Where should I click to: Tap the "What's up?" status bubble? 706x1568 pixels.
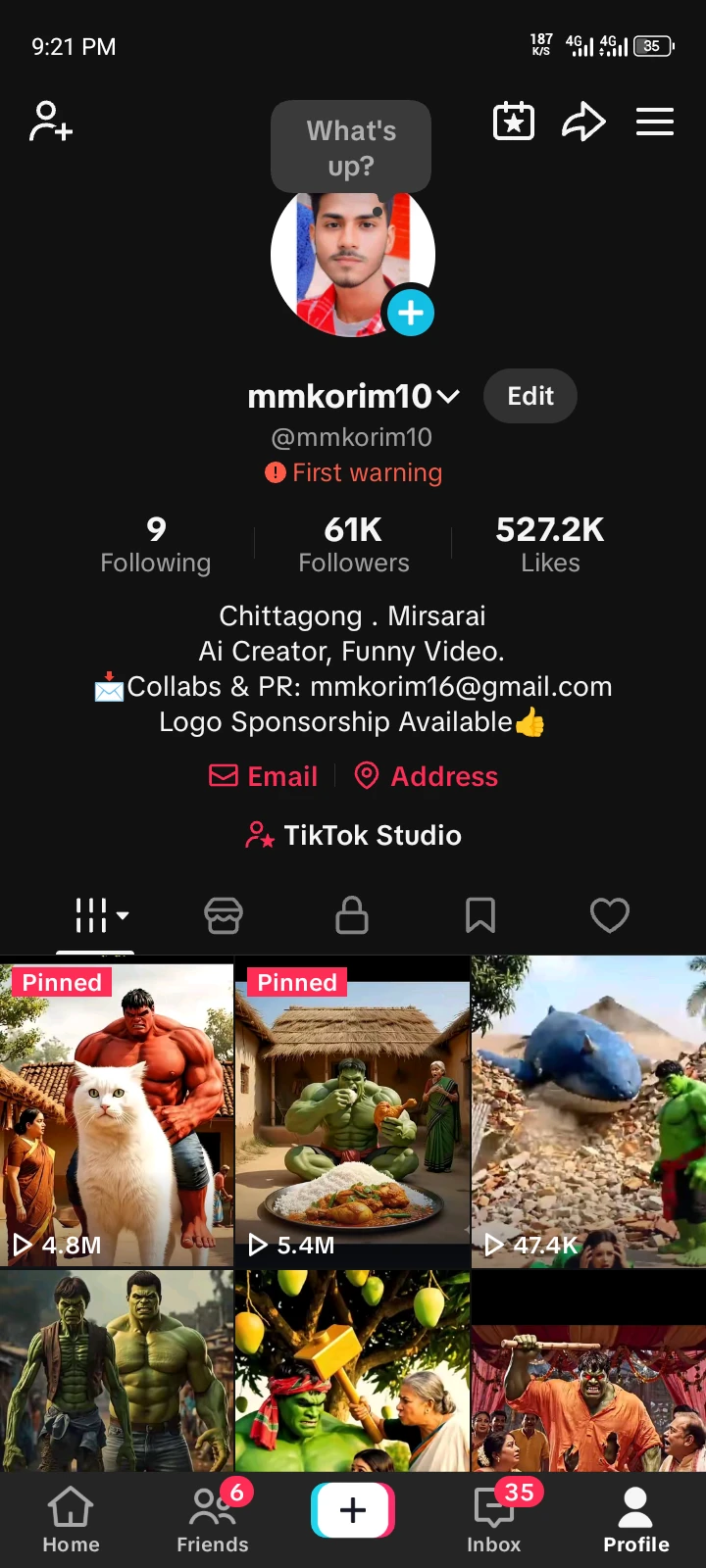351,147
